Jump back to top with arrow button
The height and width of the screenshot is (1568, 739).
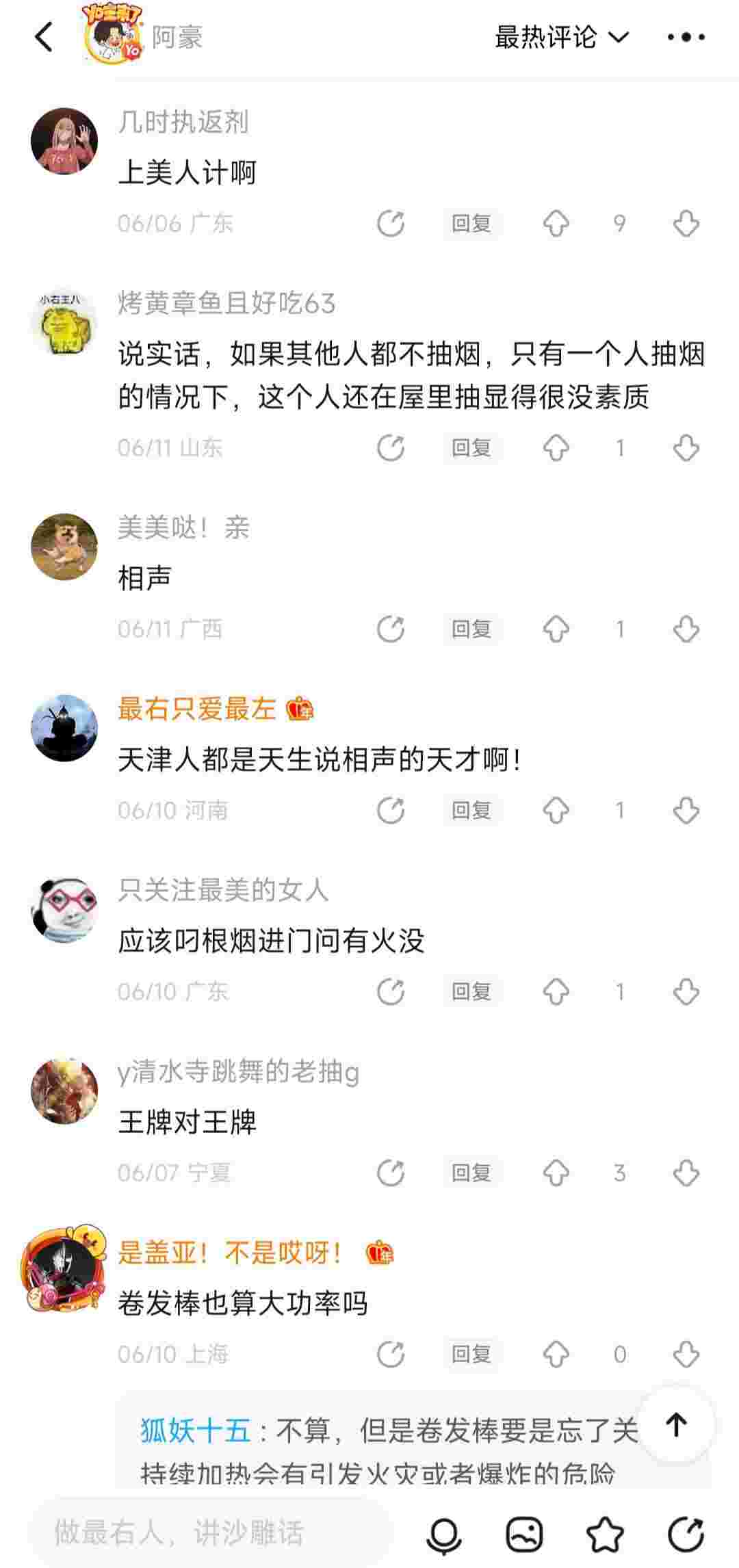pos(676,1425)
